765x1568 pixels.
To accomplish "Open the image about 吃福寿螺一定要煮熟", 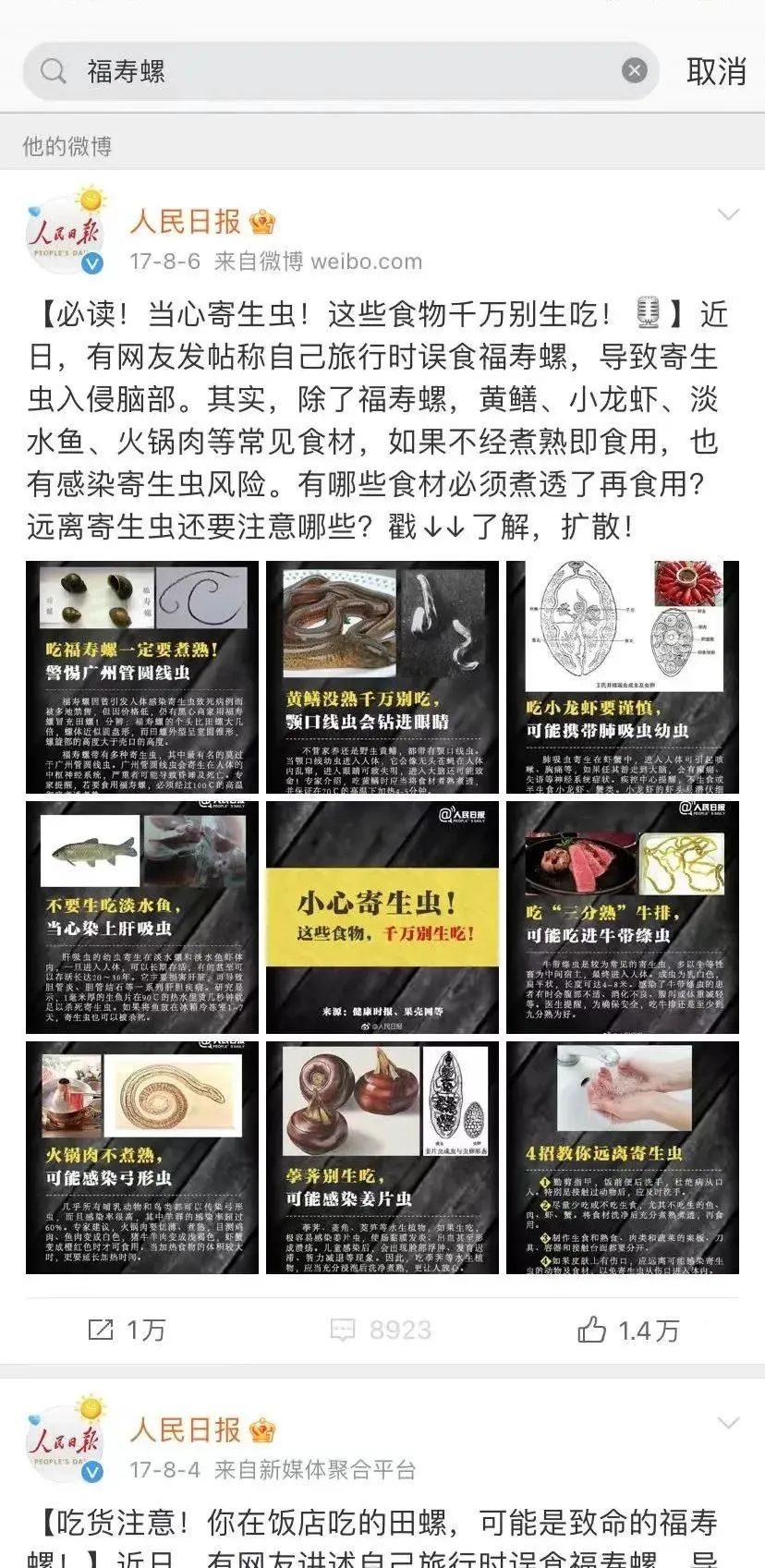I will coord(142,677).
